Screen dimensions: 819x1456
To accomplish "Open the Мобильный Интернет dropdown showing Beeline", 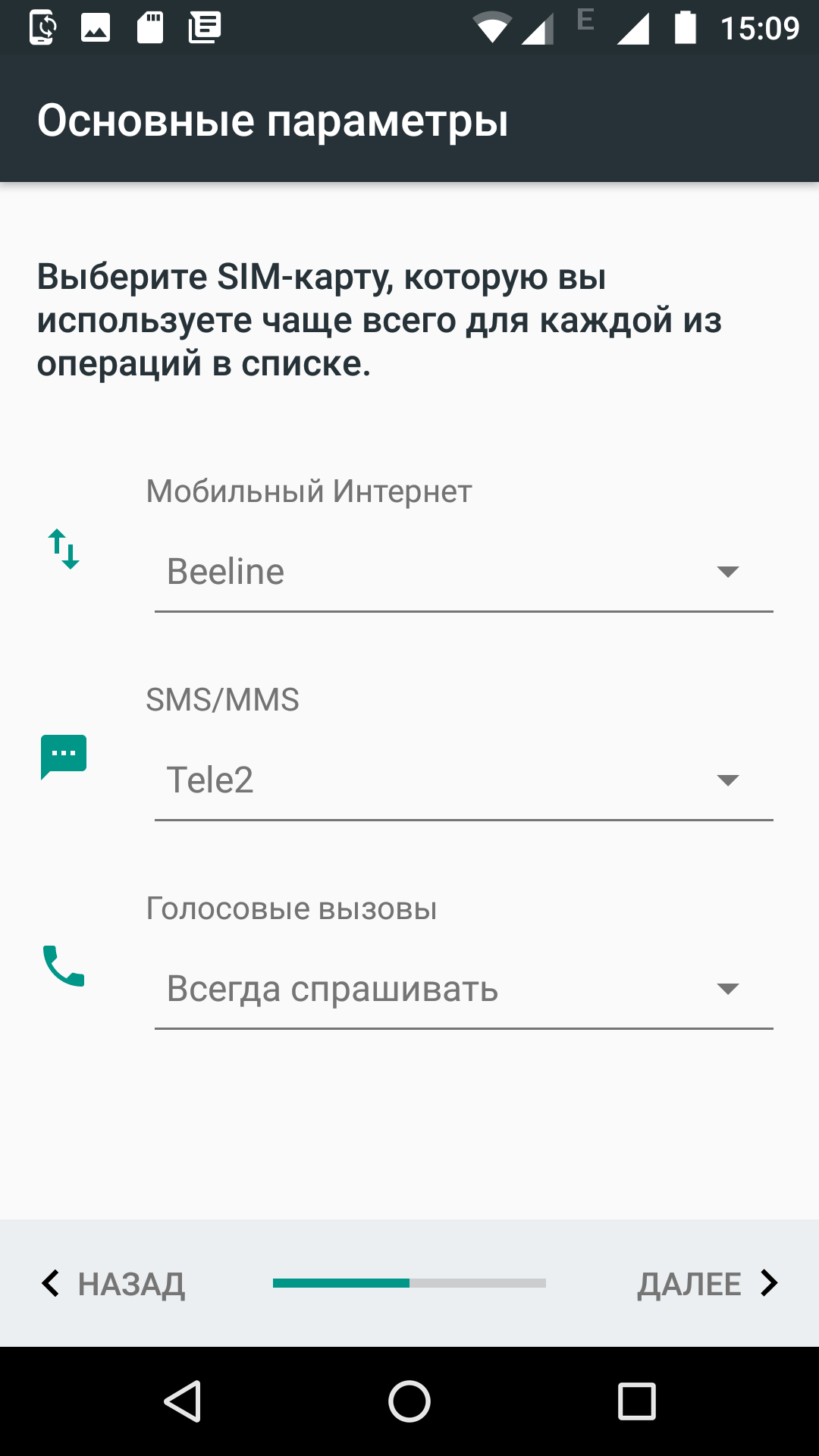I will (463, 572).
